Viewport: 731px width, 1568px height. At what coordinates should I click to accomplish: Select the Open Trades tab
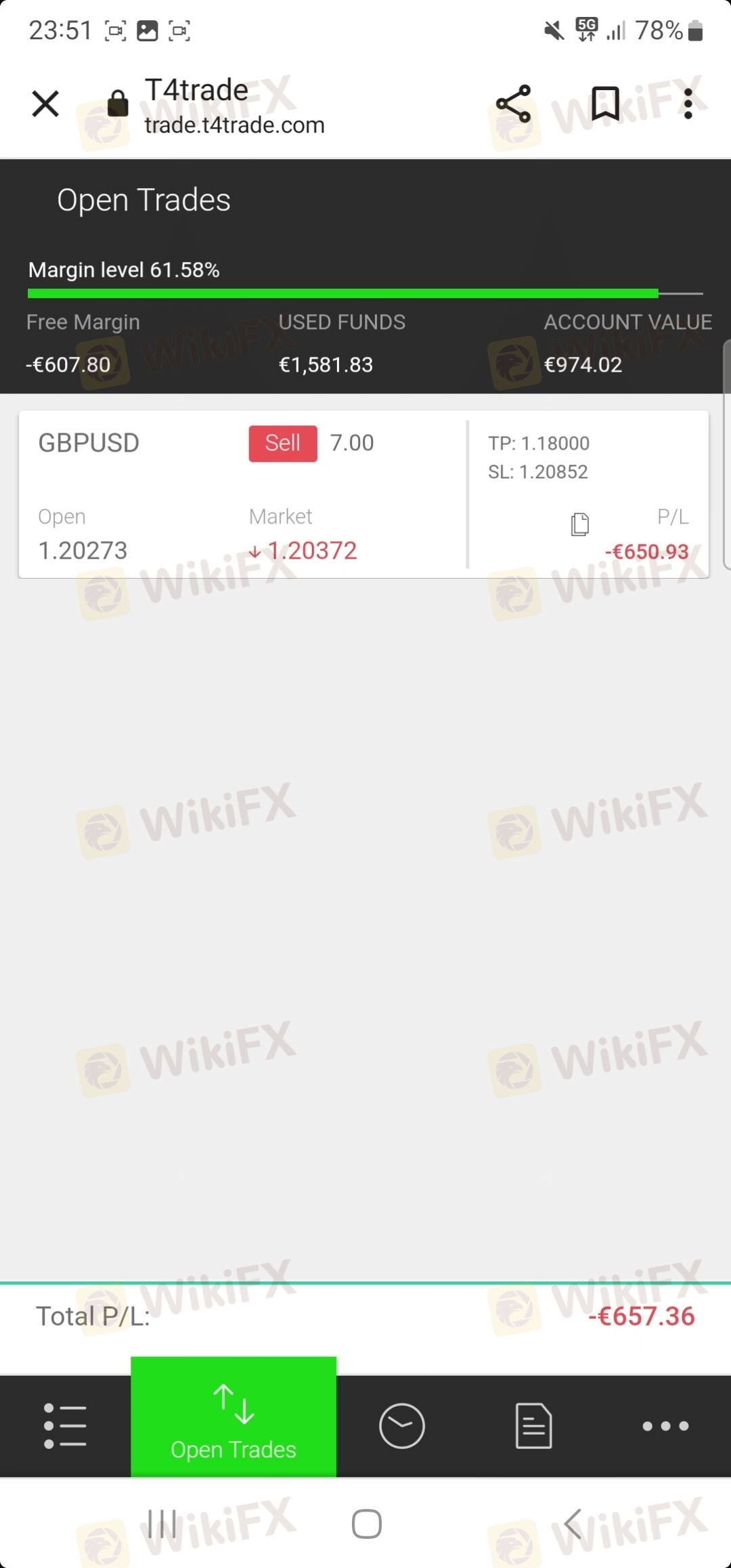point(234,1417)
